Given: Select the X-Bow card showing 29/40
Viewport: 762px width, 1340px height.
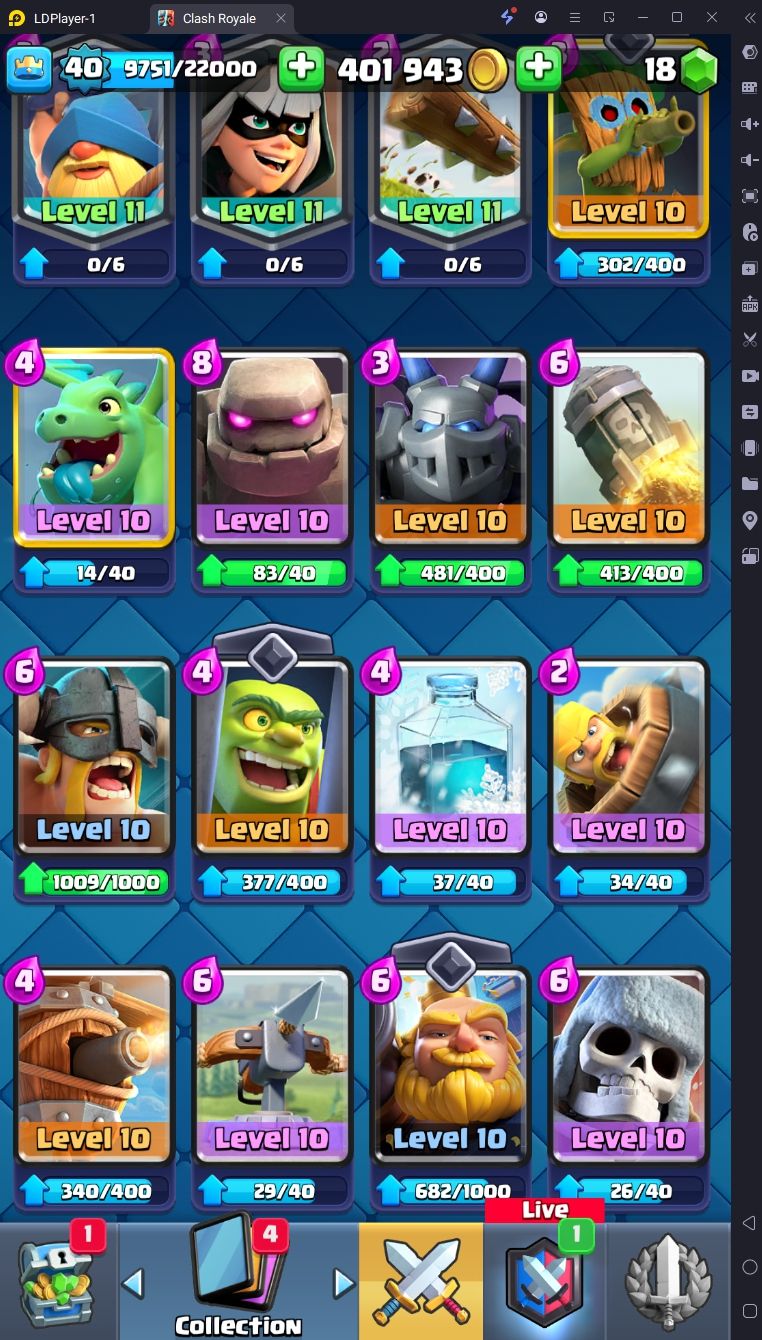Looking at the screenshot, I should click(x=272, y=1086).
